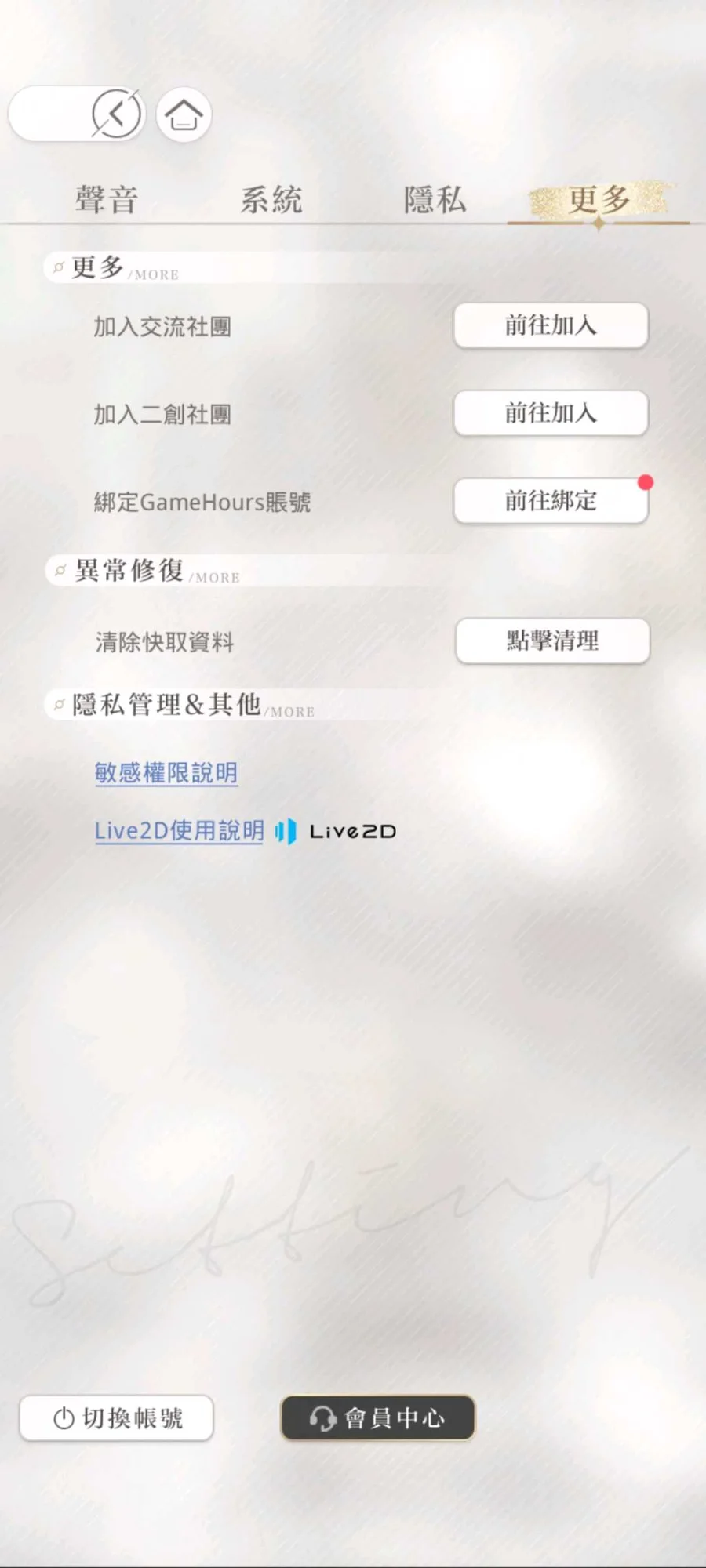
Task: Switch to the 聲音 tab
Action: click(107, 199)
